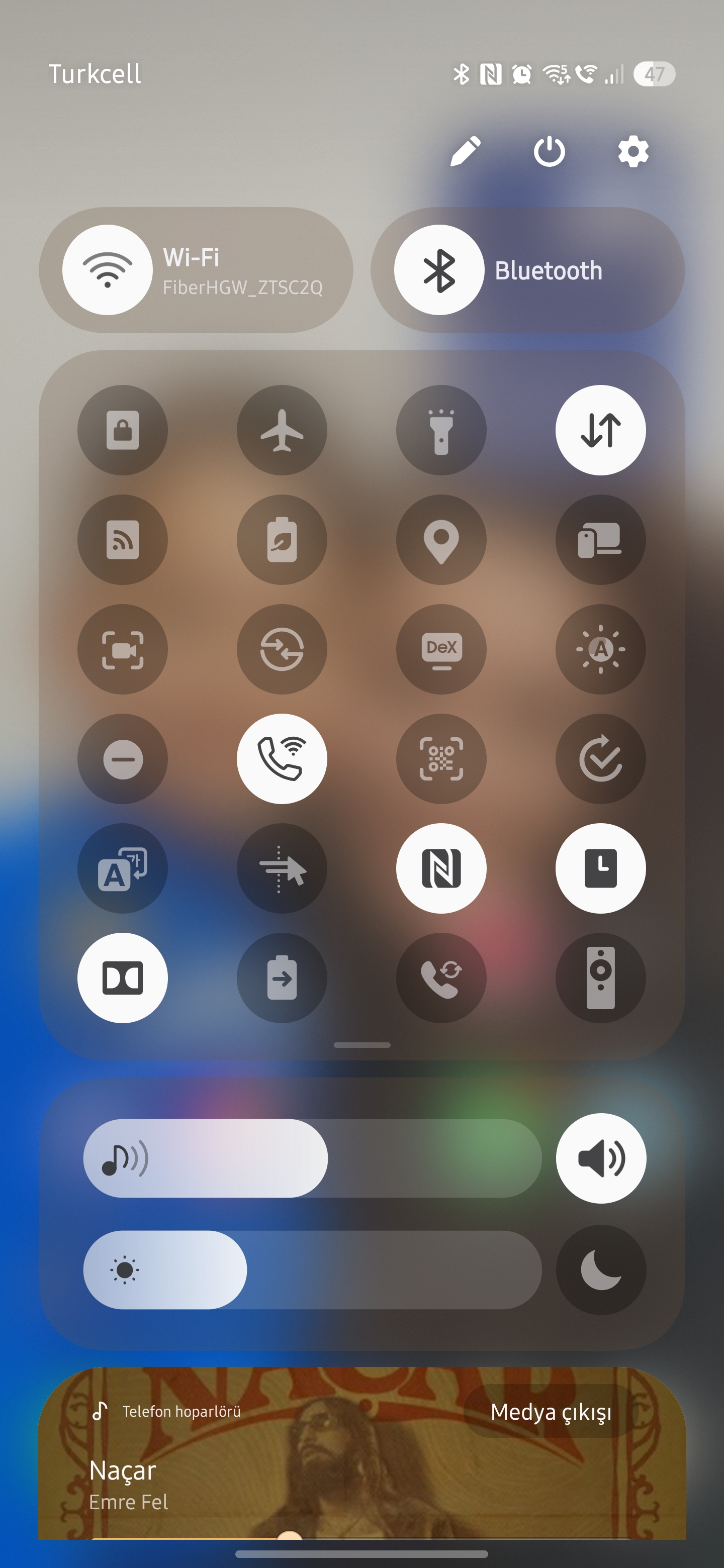The width and height of the screenshot is (724, 1568).
Task: Open settings via the gear icon
Action: point(633,151)
